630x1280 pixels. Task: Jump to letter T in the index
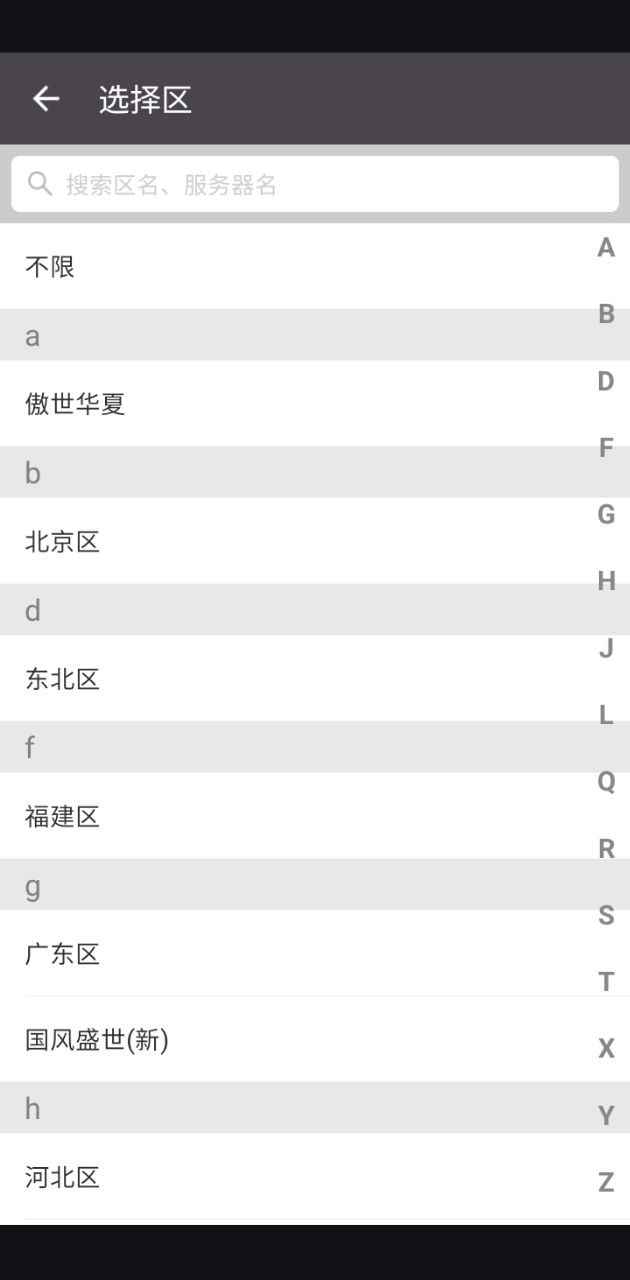606,982
